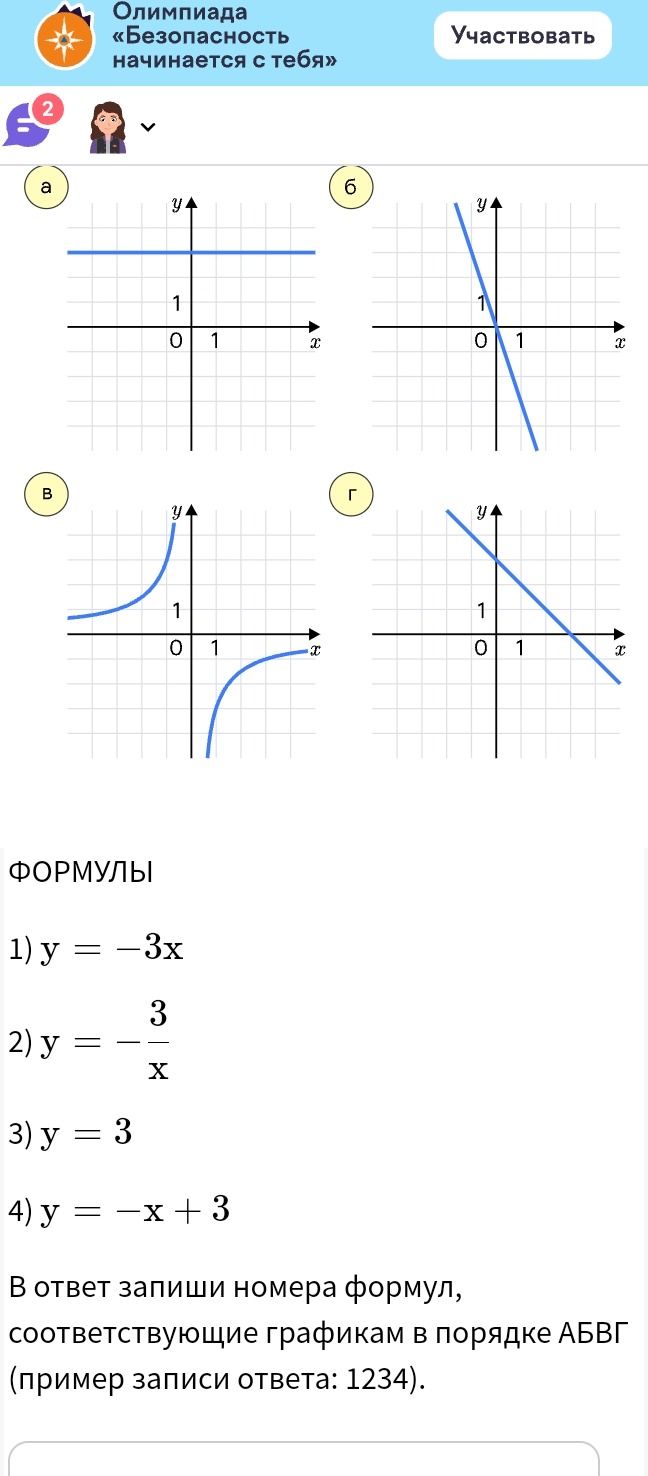
Task: Open the chat messages icon with badge
Action: coord(30,123)
